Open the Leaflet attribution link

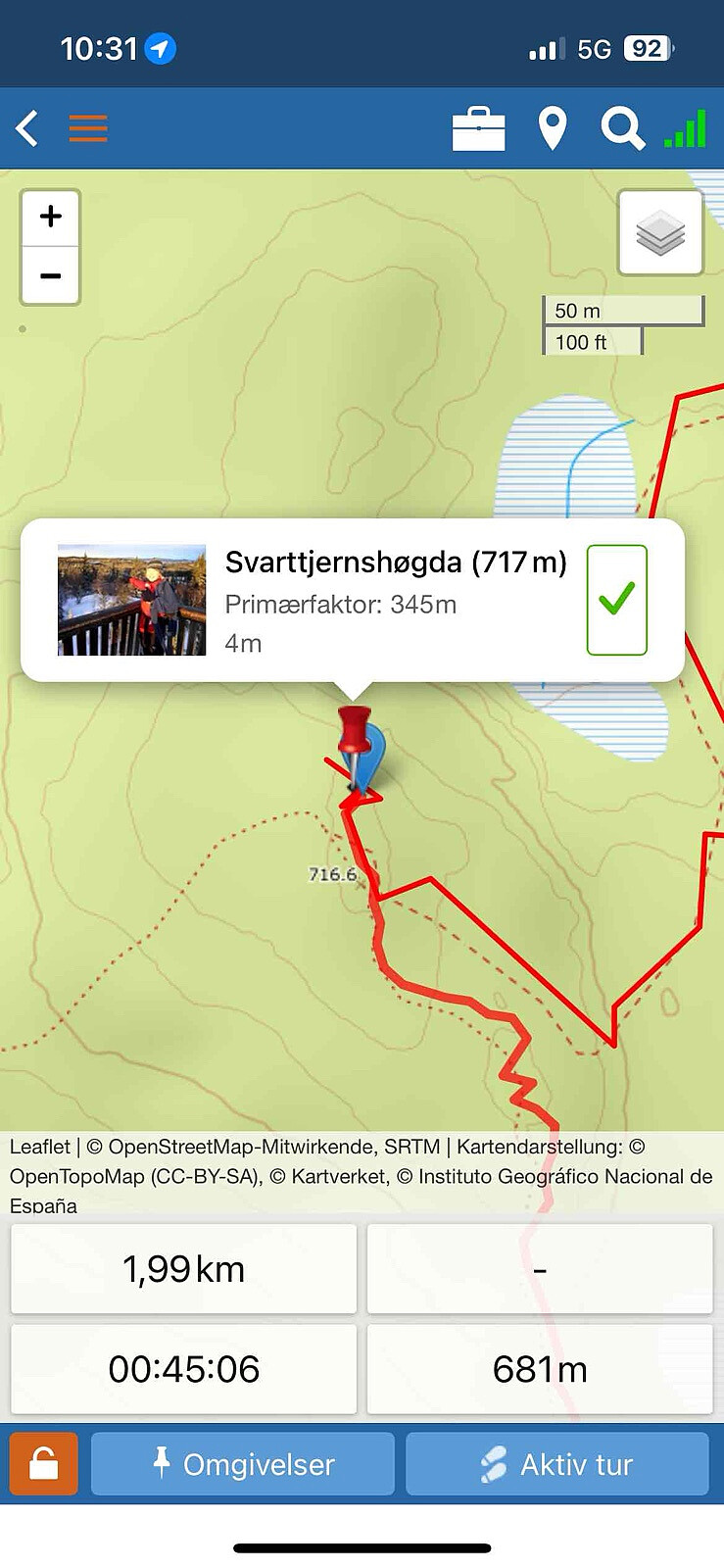(39, 1147)
